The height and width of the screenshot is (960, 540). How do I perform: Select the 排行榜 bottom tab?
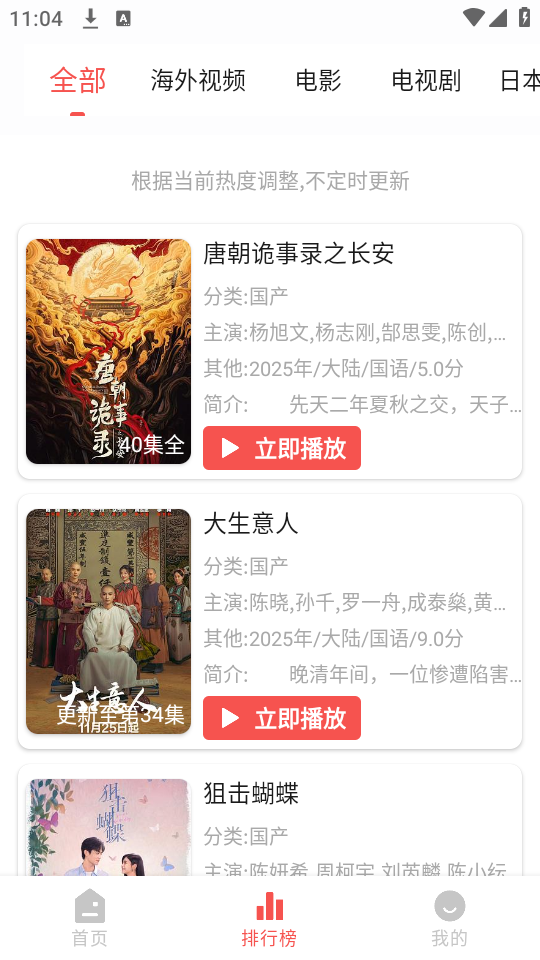[269, 918]
